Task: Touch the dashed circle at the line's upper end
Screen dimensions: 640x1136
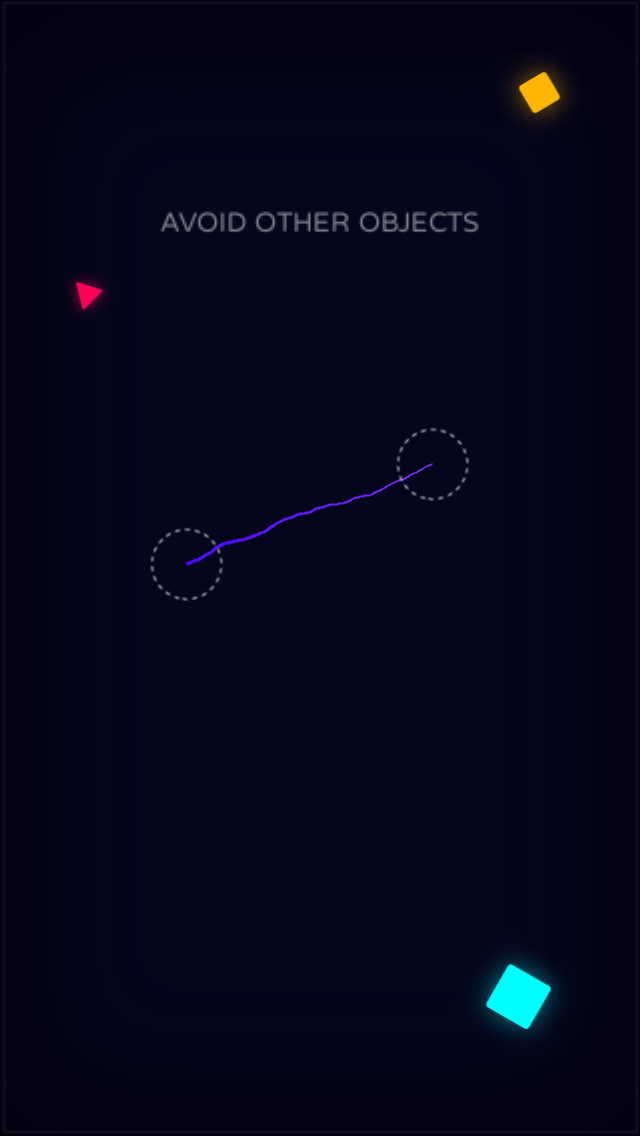Action: pyautogui.click(x=432, y=464)
